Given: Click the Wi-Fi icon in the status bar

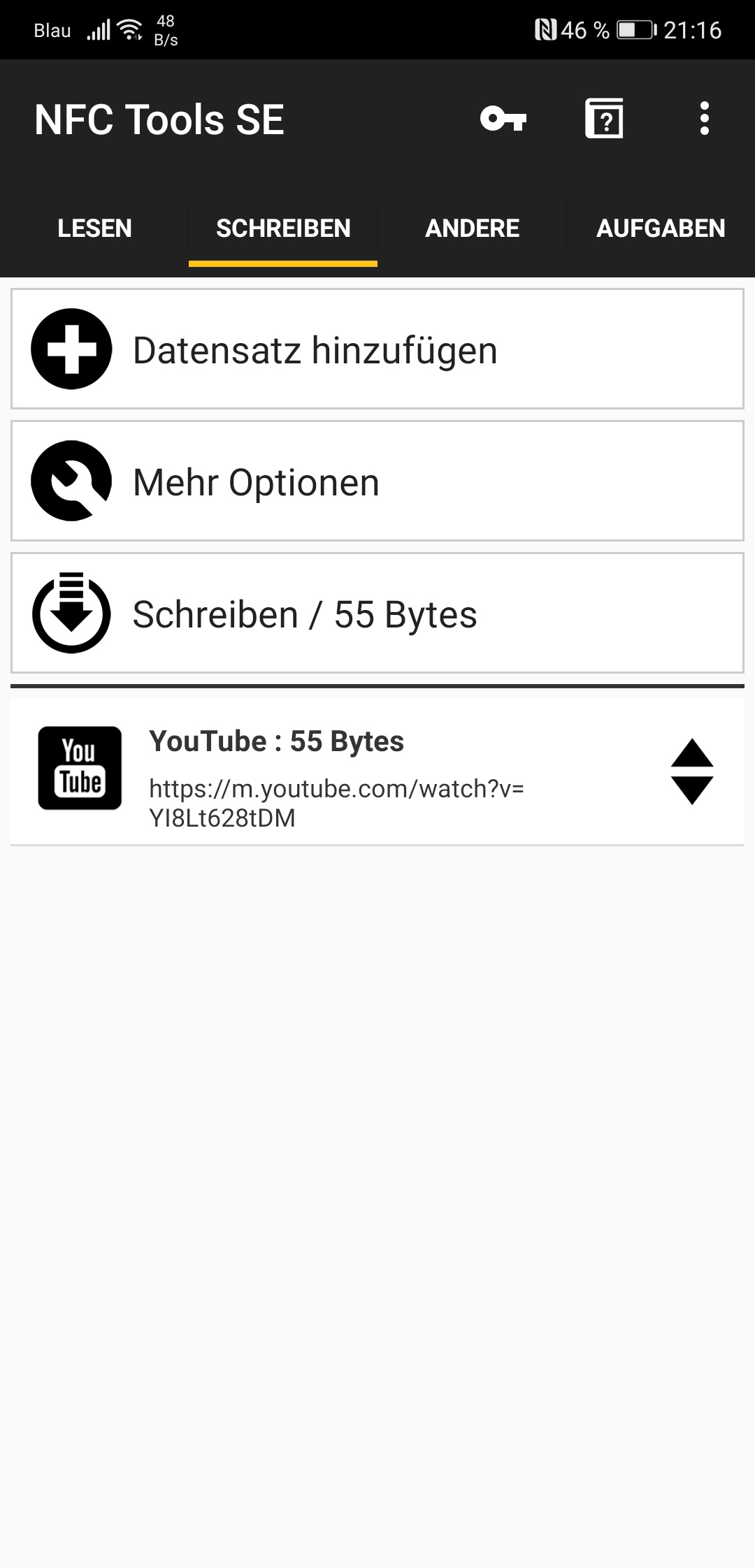Looking at the screenshot, I should 130,28.
